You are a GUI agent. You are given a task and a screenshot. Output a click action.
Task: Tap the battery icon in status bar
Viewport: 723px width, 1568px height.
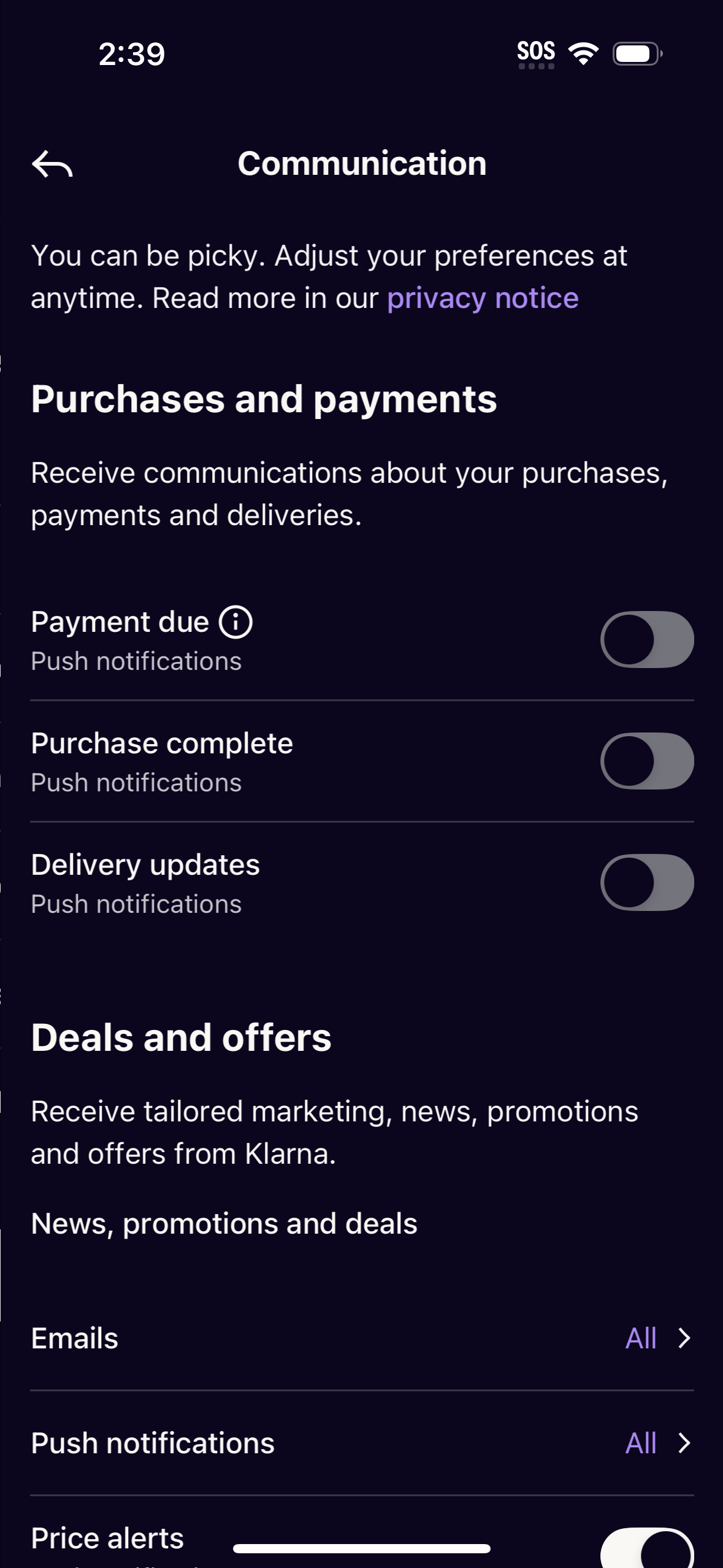pos(635,54)
